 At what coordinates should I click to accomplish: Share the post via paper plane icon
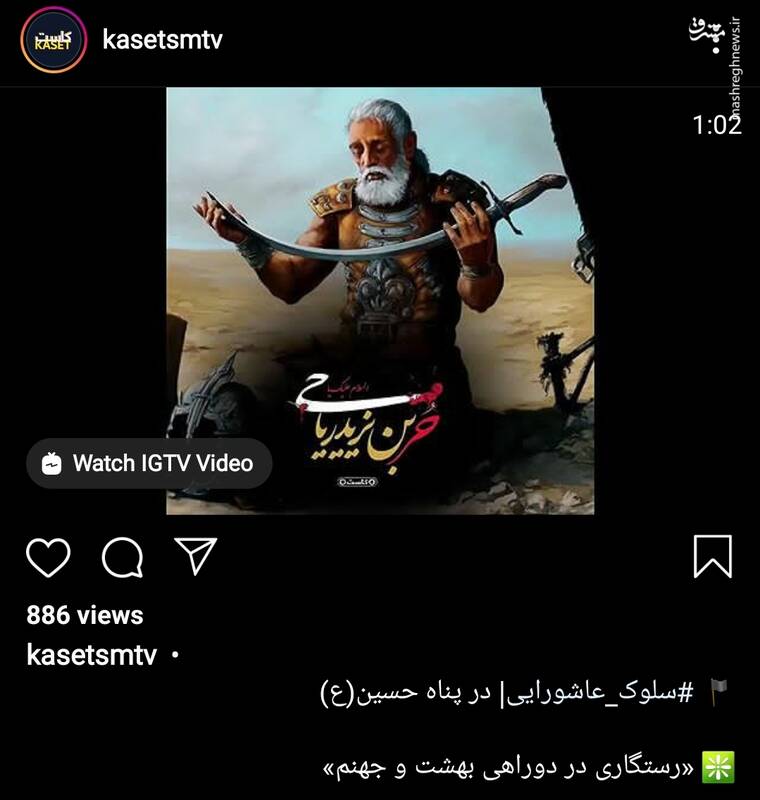click(x=196, y=556)
